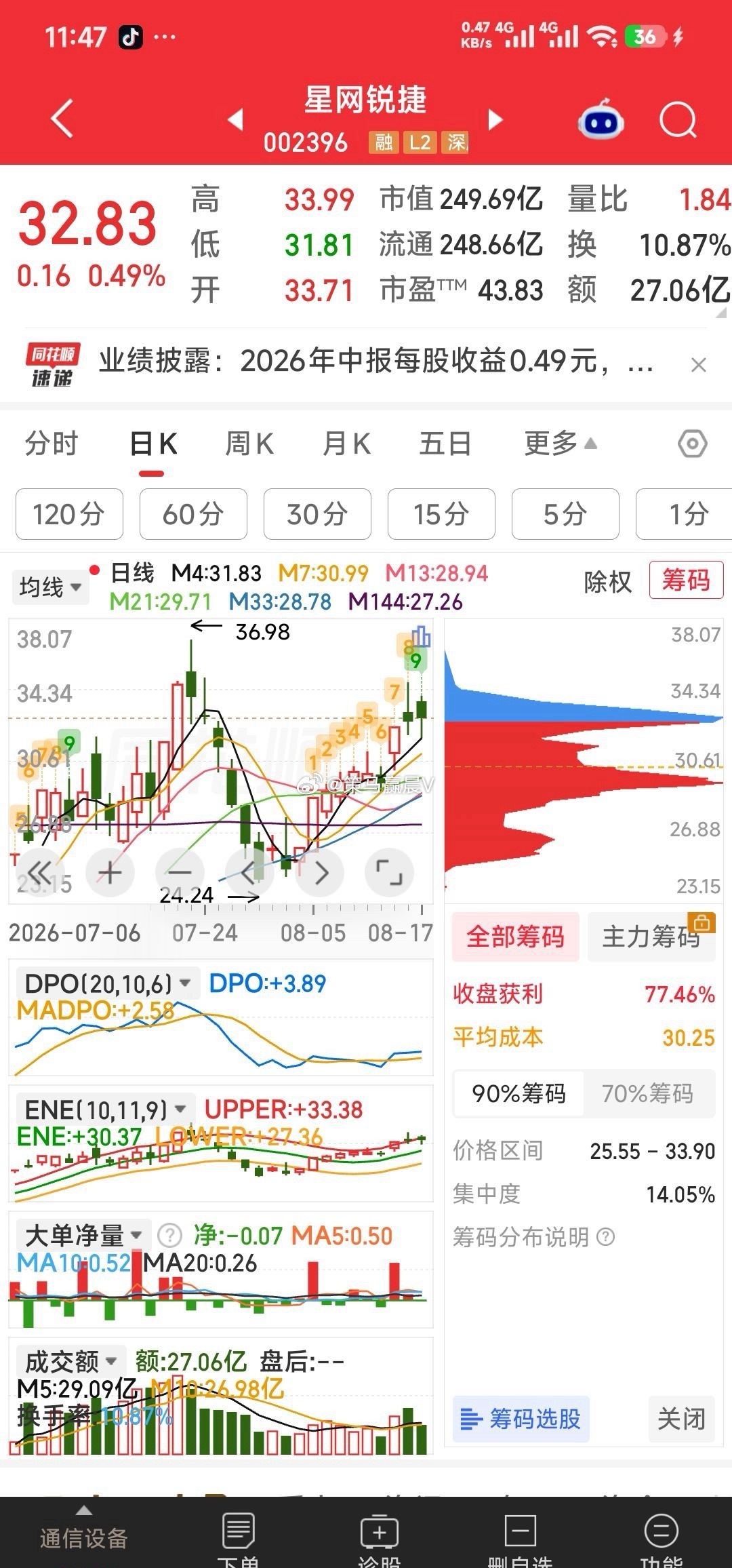Screen dimensions: 732x1568
Task: Expand chart to fullscreen
Action: pos(389,872)
